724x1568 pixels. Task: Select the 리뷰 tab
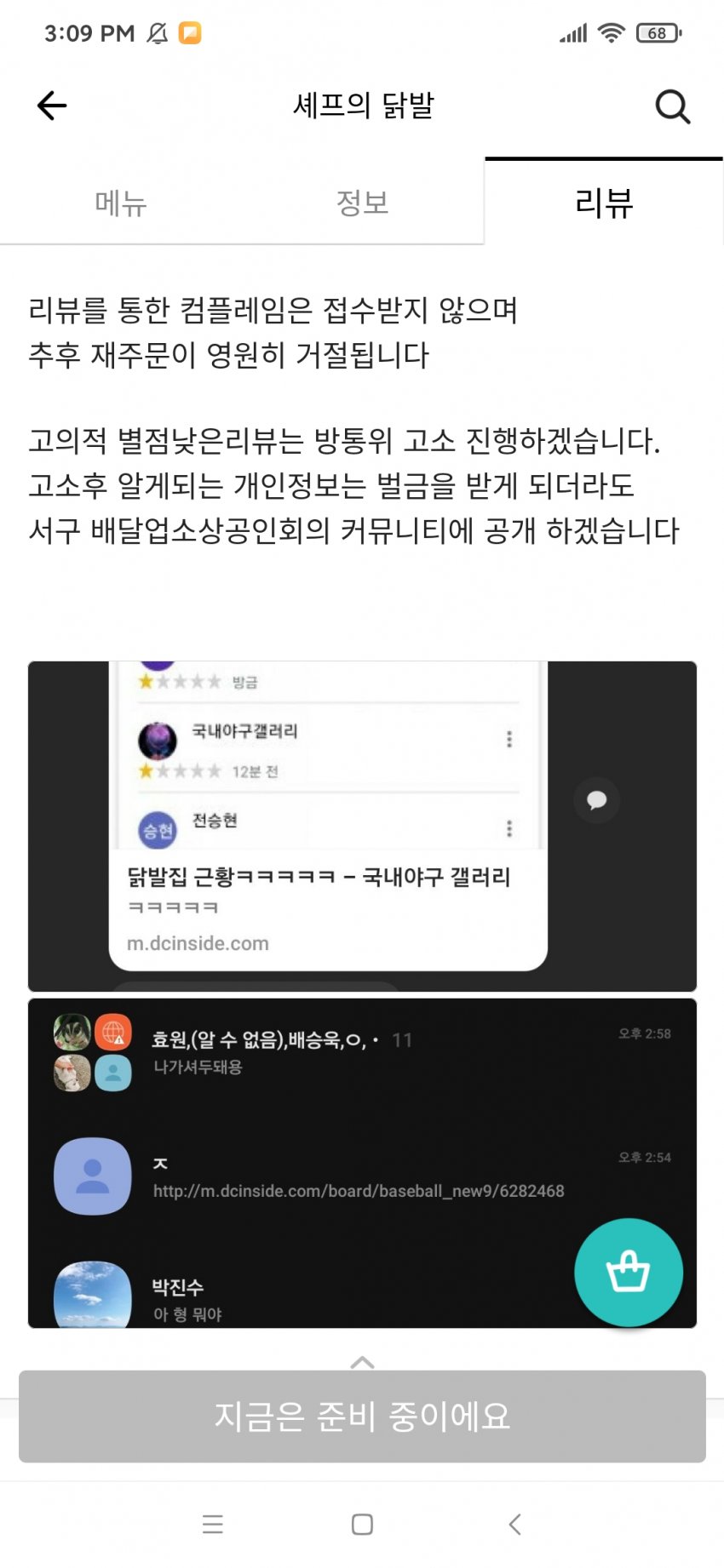[604, 203]
